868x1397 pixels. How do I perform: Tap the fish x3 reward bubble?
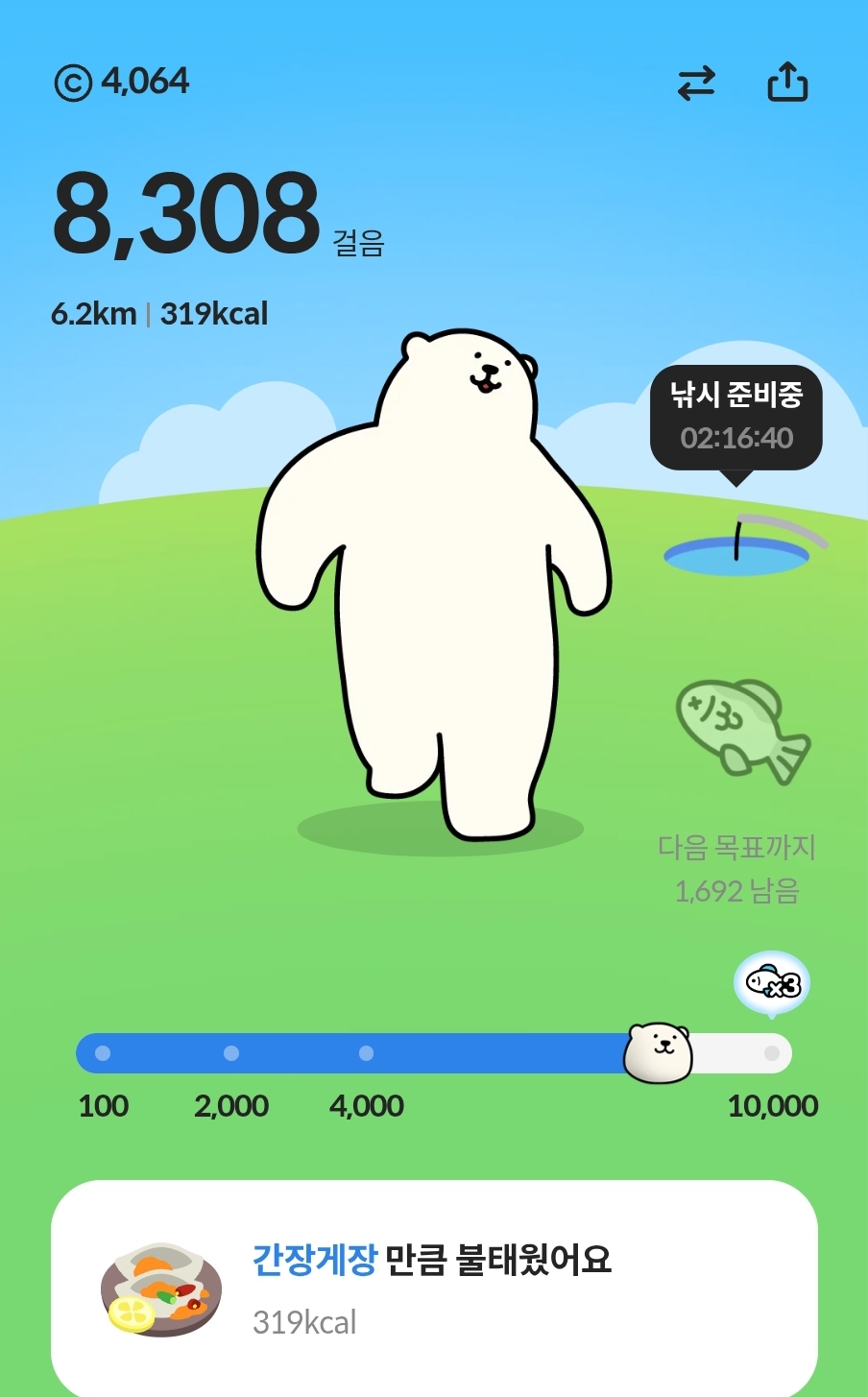772,983
